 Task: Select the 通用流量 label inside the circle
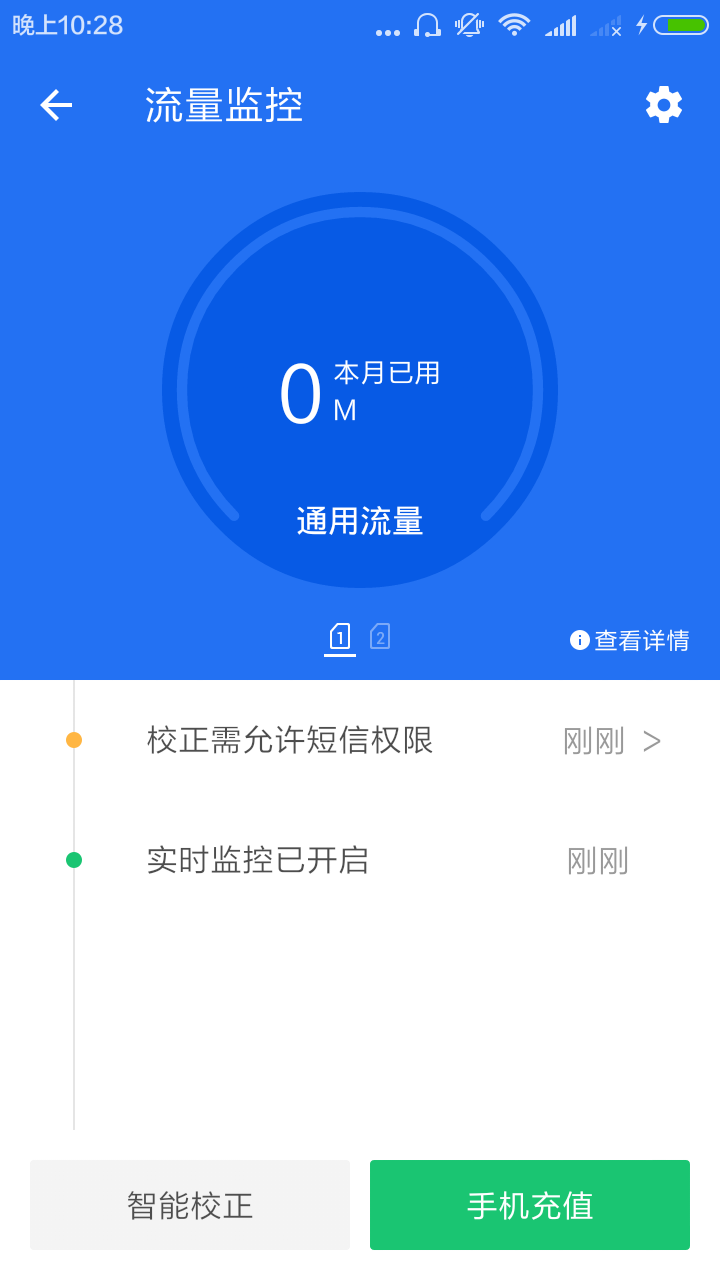click(360, 520)
